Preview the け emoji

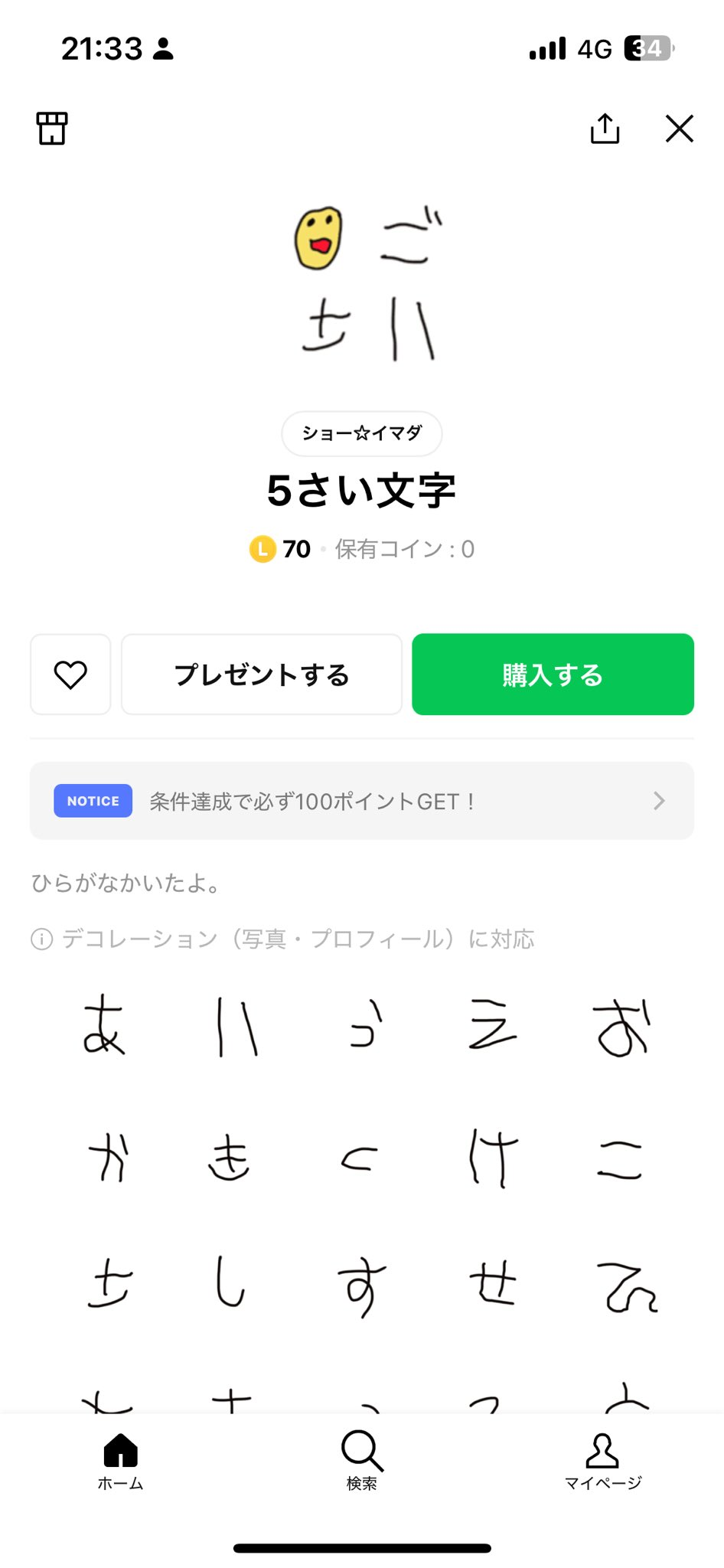tap(492, 1156)
